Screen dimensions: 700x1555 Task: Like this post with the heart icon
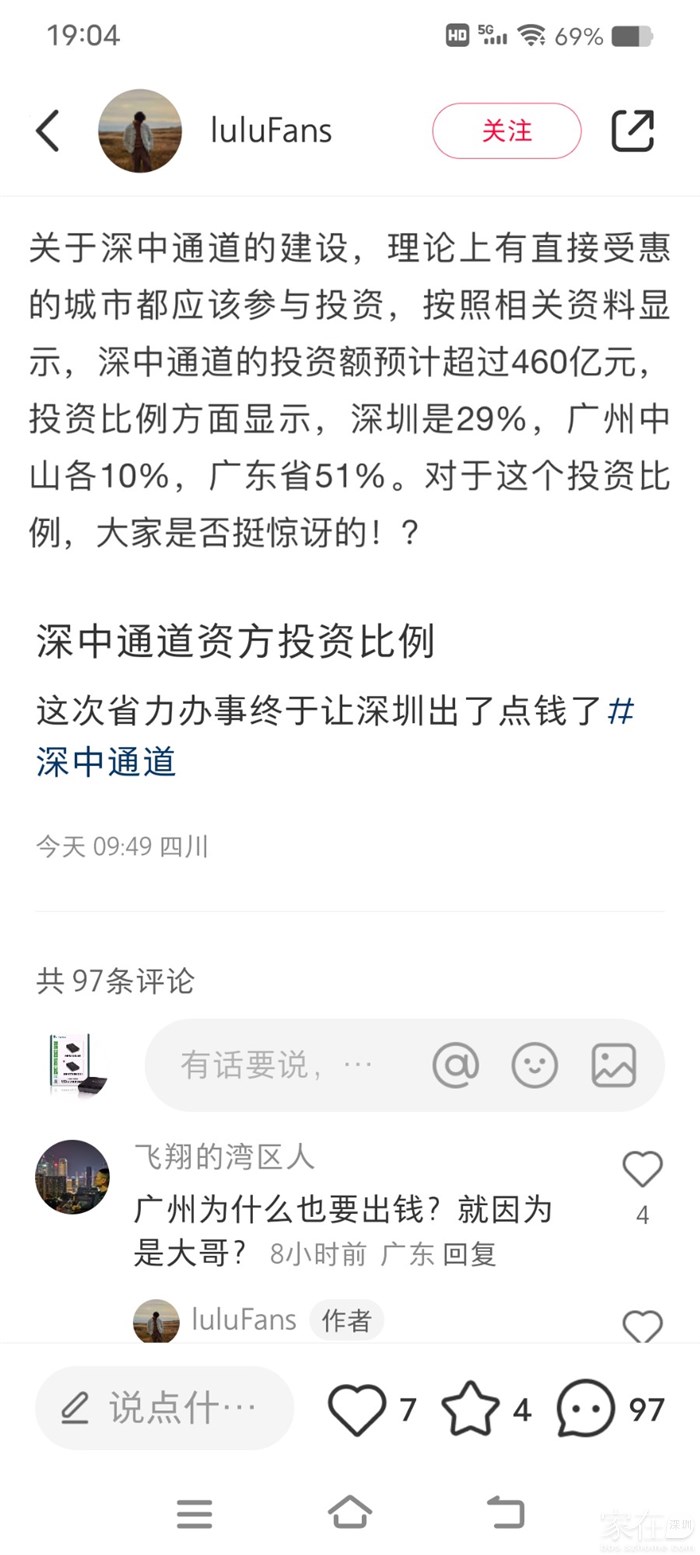[x=357, y=1409]
